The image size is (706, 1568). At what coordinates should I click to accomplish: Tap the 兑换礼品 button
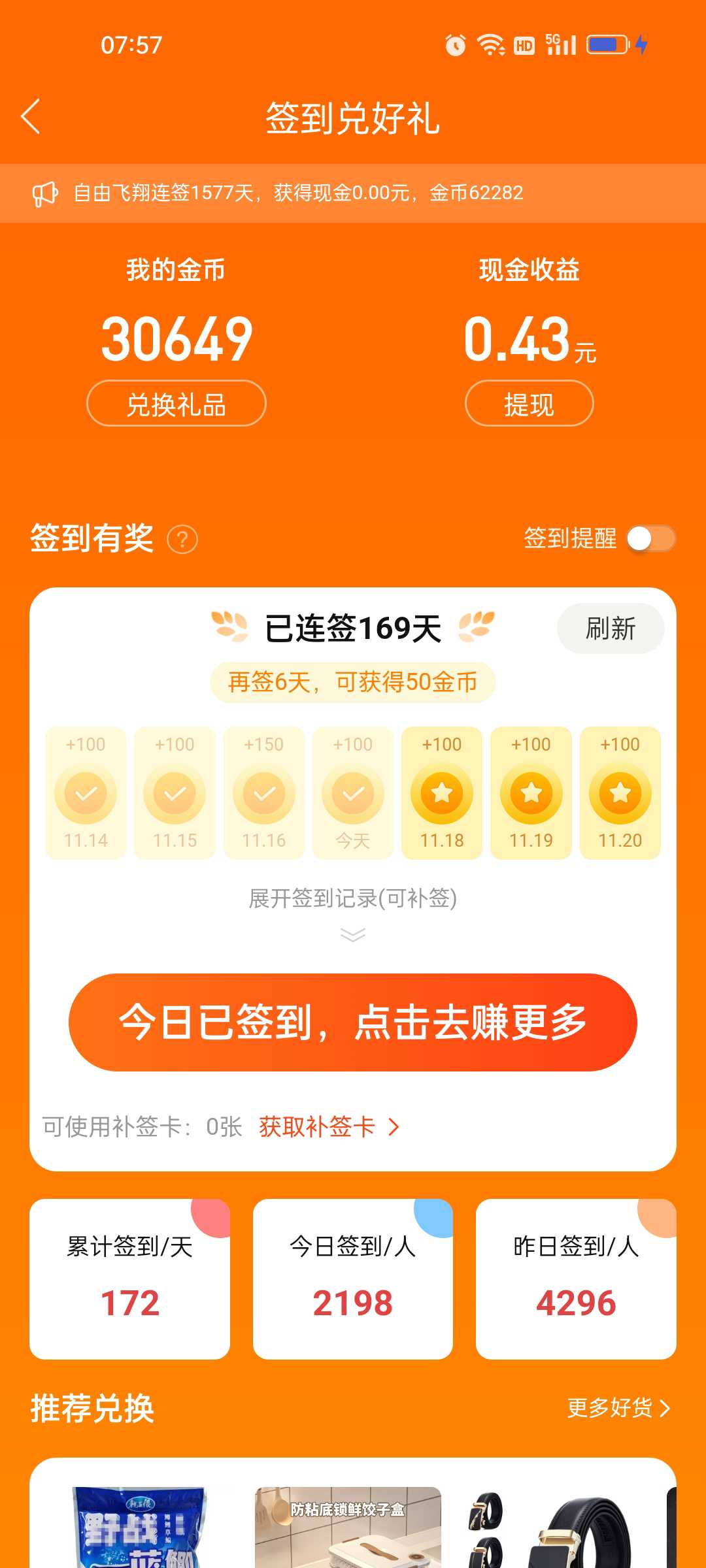pos(176,404)
